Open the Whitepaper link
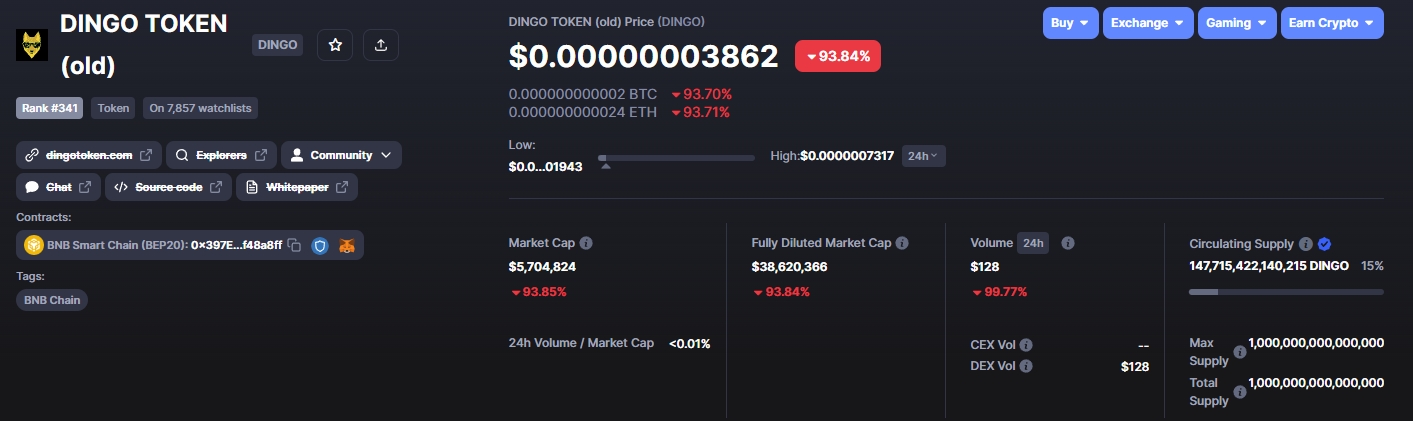 point(296,187)
